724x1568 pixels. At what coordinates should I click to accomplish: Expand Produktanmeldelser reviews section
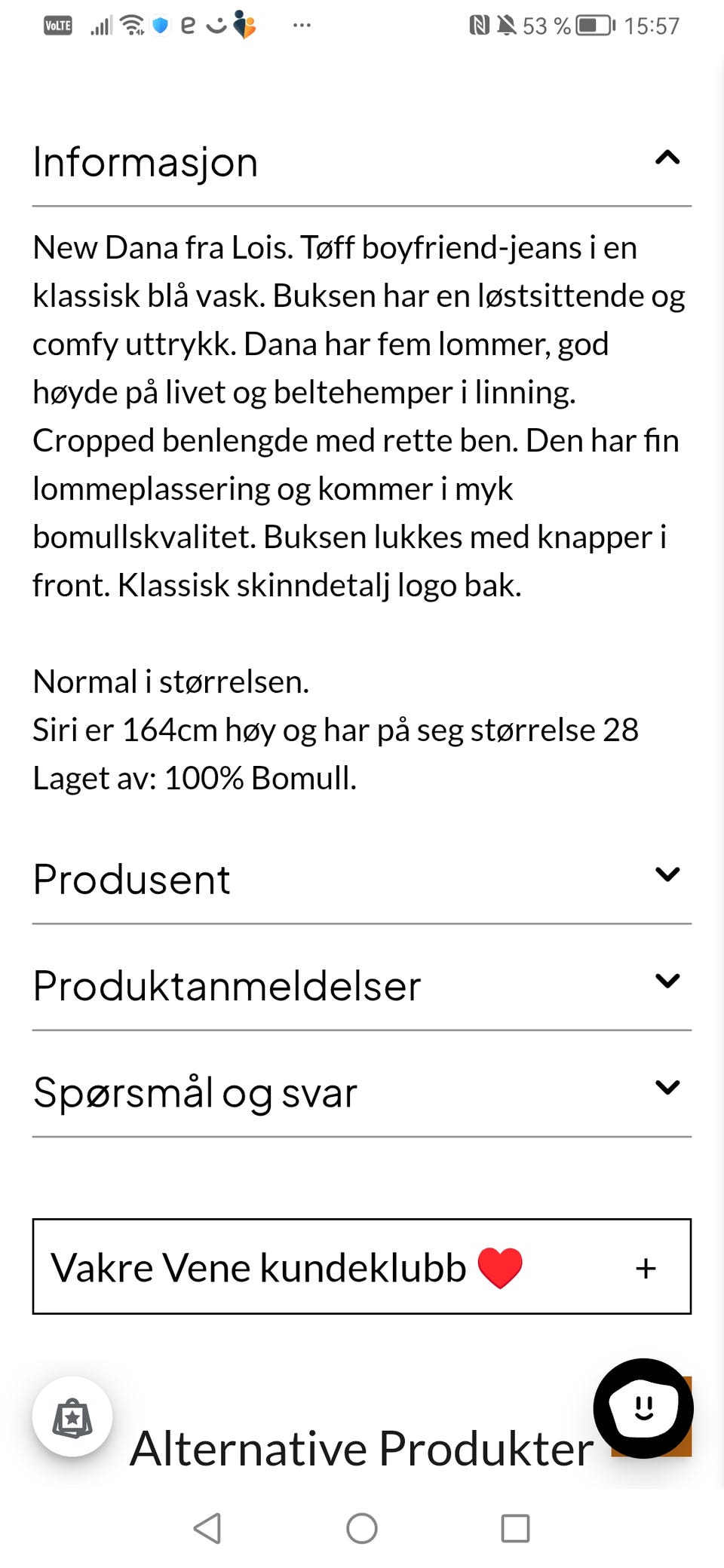(362, 985)
